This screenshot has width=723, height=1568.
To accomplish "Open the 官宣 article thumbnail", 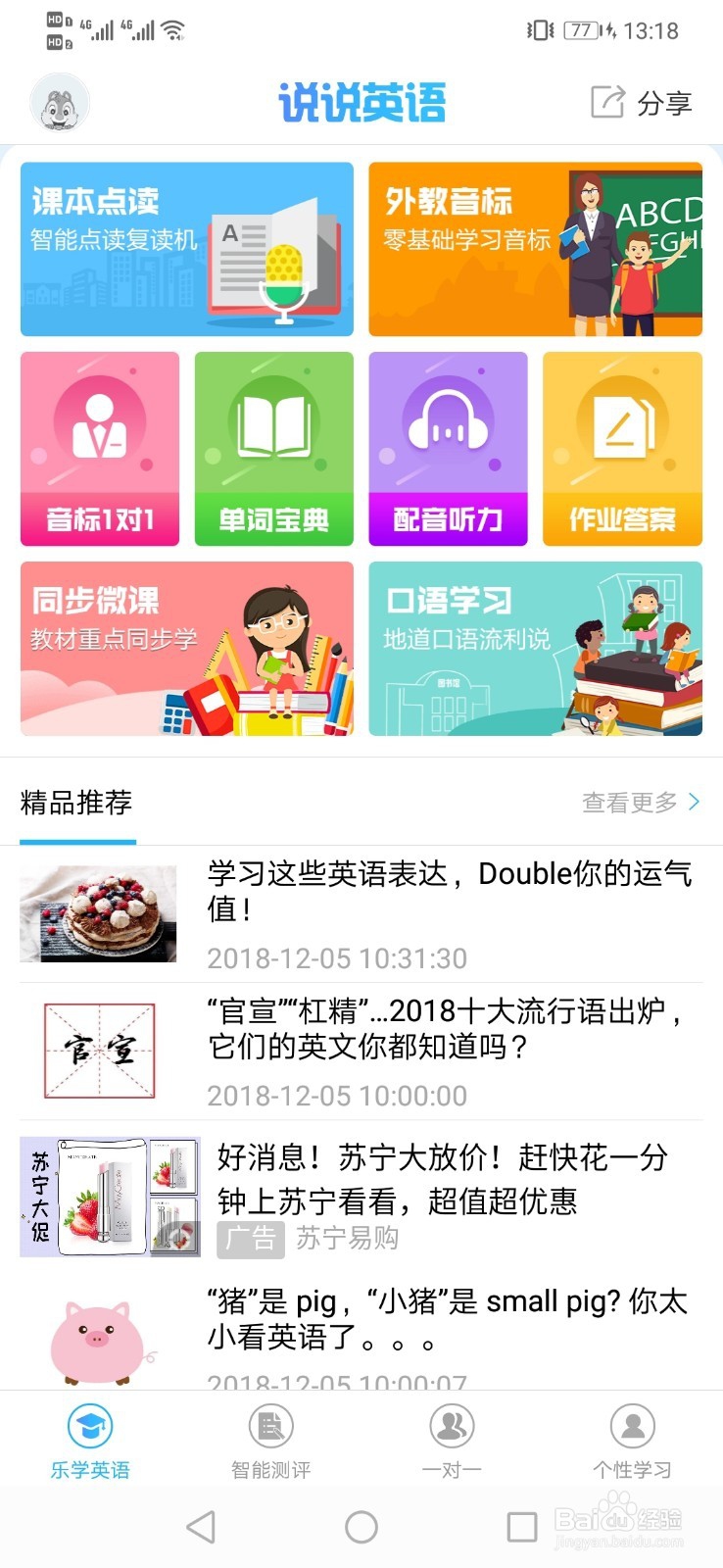I will pos(97,1050).
